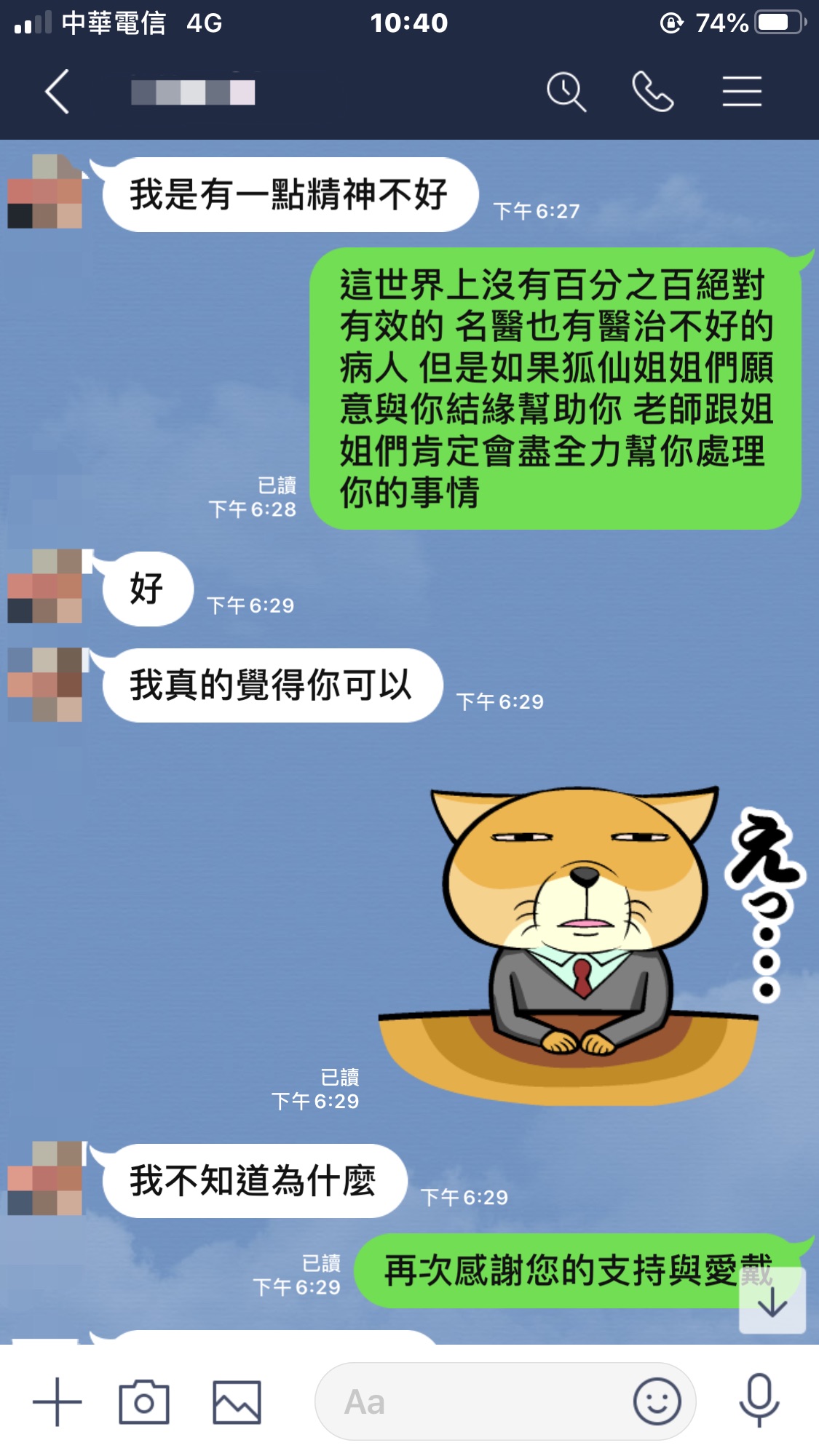This screenshot has height=1456, width=819.
Task: Record a voice message
Action: click(759, 1401)
